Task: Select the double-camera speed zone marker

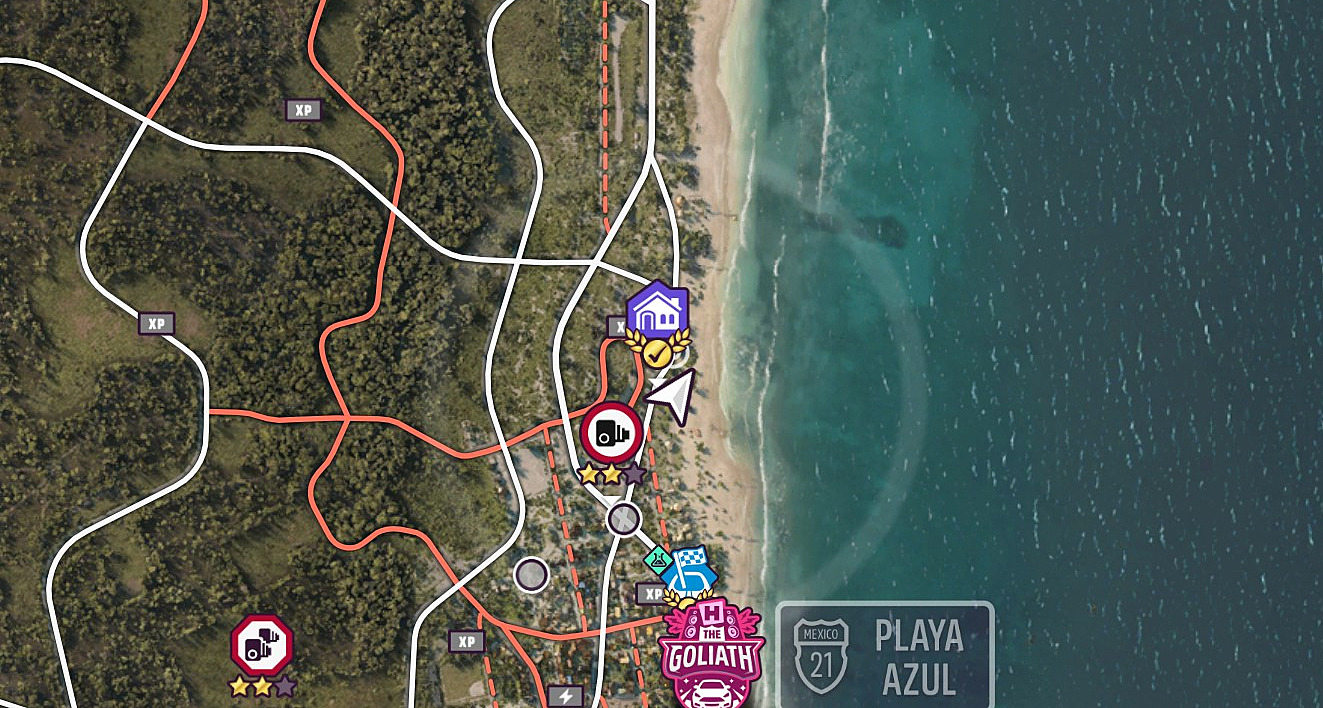Action: tap(262, 645)
